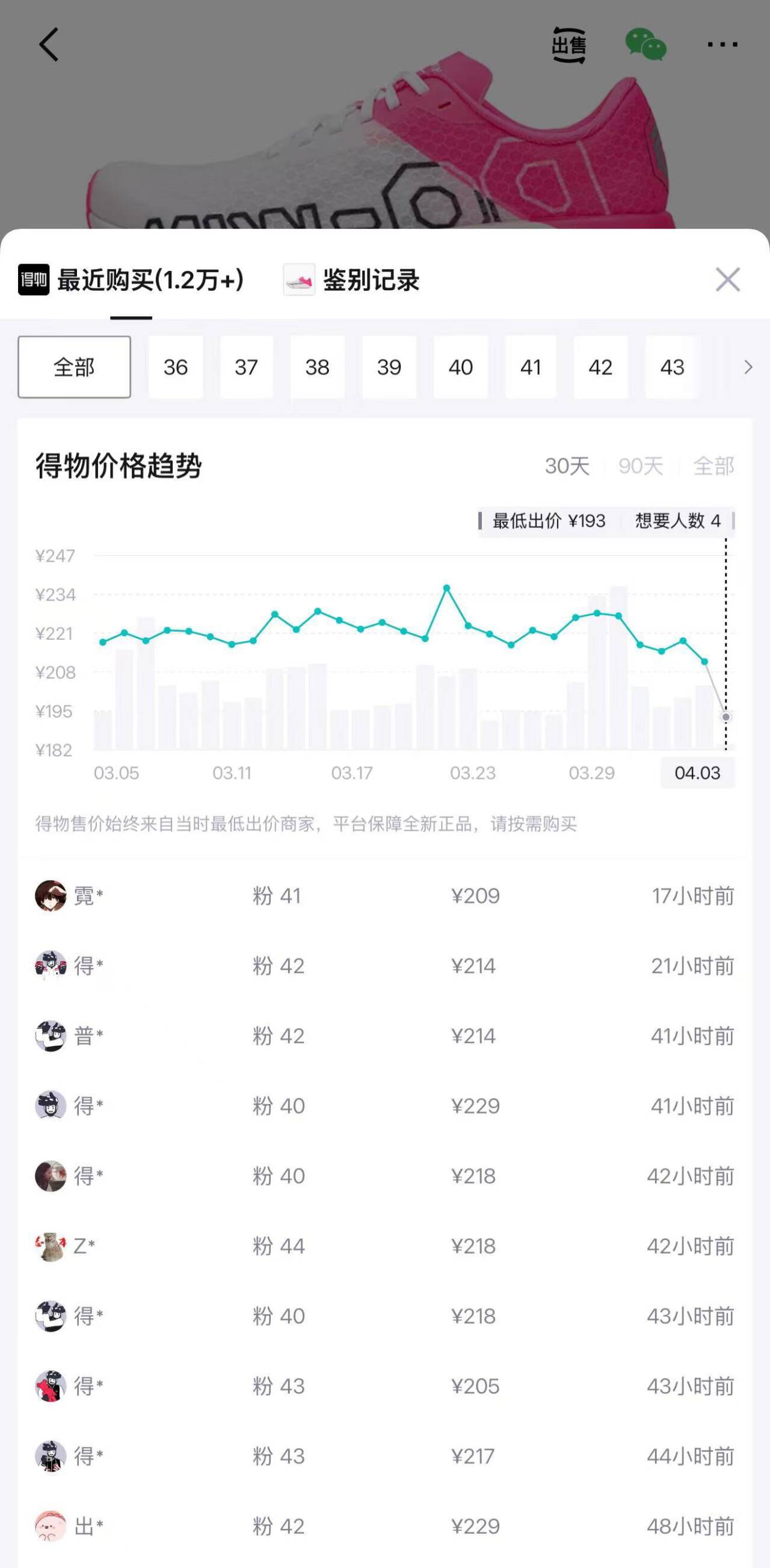Select the 全部 size filter chip
Image resolution: width=770 pixels, height=1568 pixels.
(74, 367)
